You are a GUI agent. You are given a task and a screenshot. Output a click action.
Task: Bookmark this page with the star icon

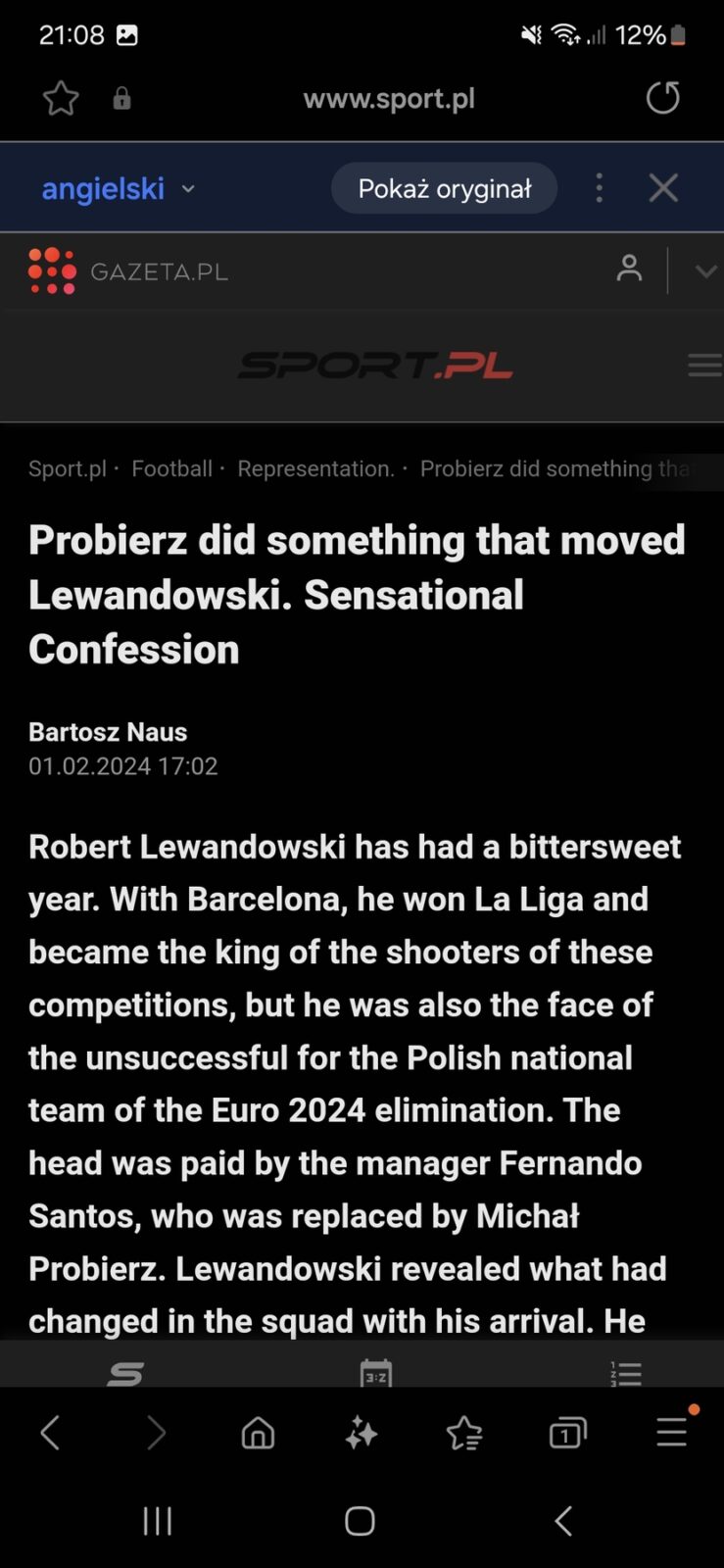[x=61, y=98]
